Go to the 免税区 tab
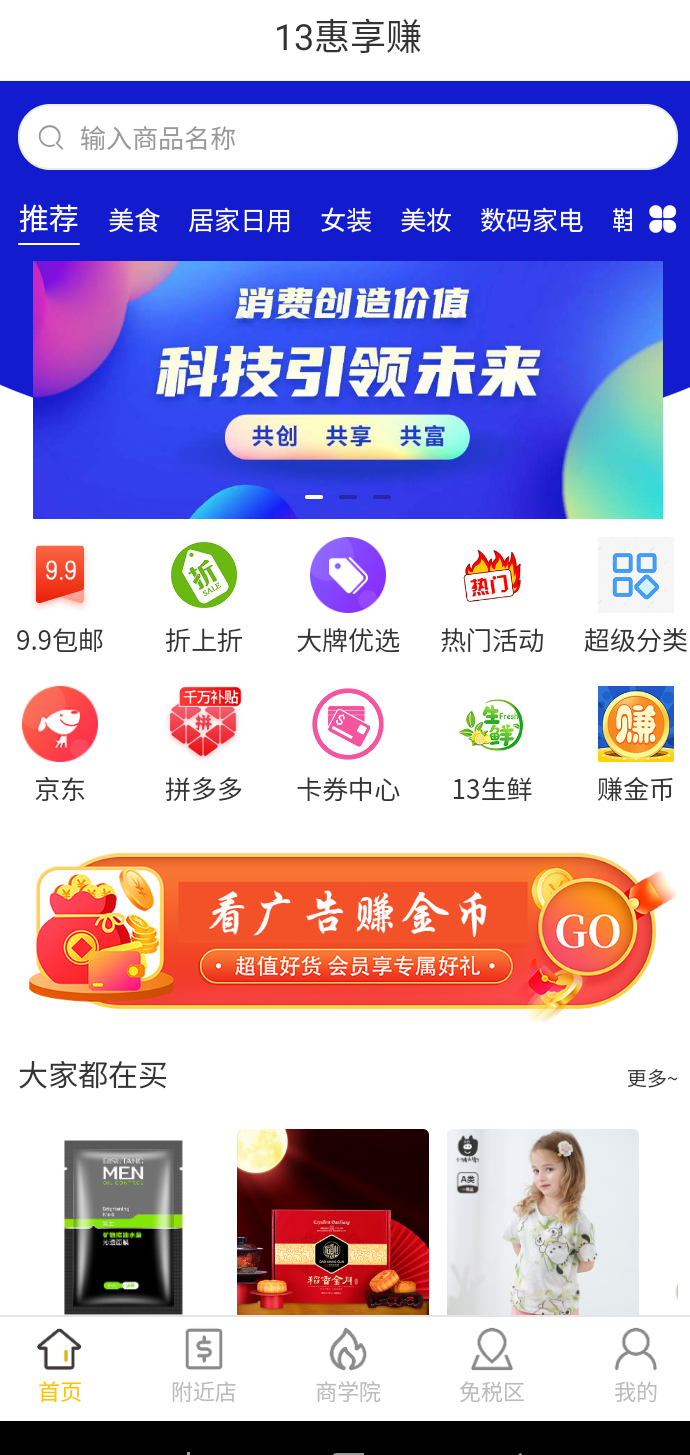Screen dimensions: 690x1455 (492, 1366)
